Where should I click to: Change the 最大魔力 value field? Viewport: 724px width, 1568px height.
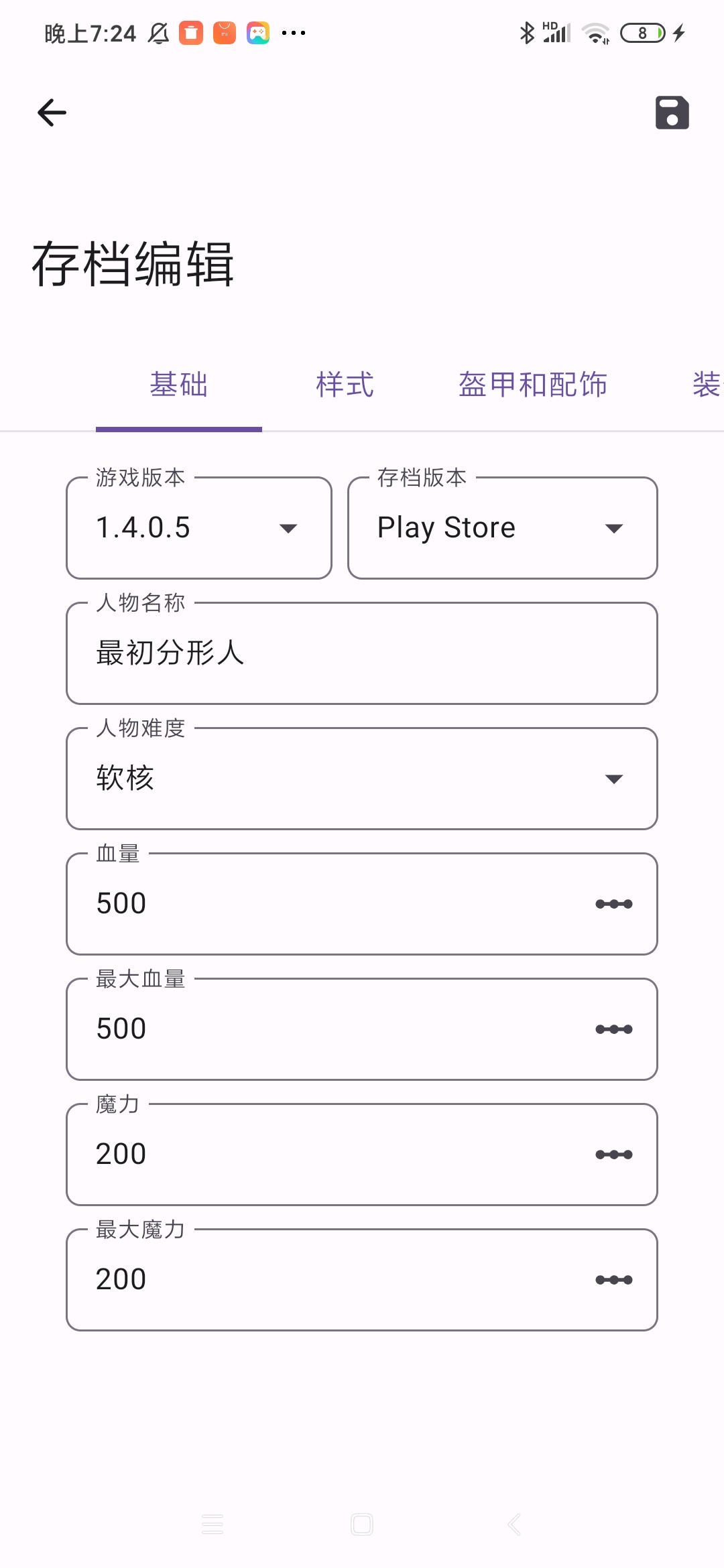coord(322,1280)
